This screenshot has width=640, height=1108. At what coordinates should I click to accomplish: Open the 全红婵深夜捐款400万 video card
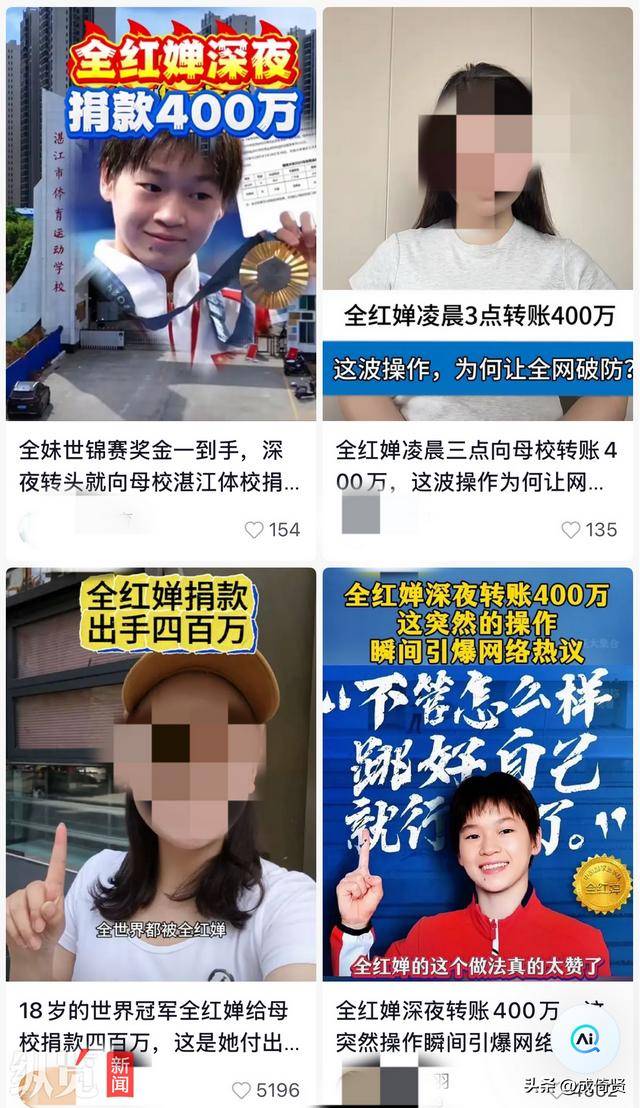161,215
